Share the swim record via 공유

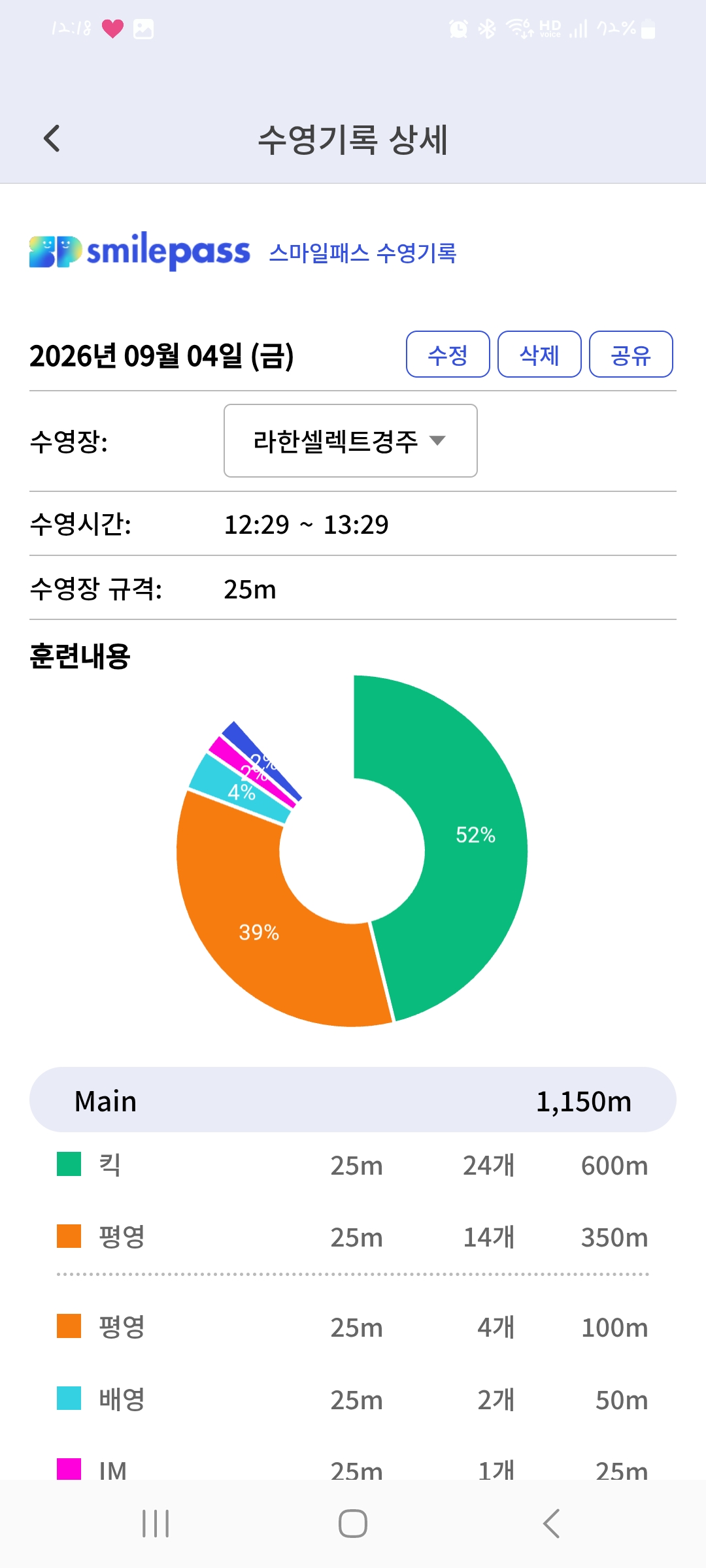(631, 354)
